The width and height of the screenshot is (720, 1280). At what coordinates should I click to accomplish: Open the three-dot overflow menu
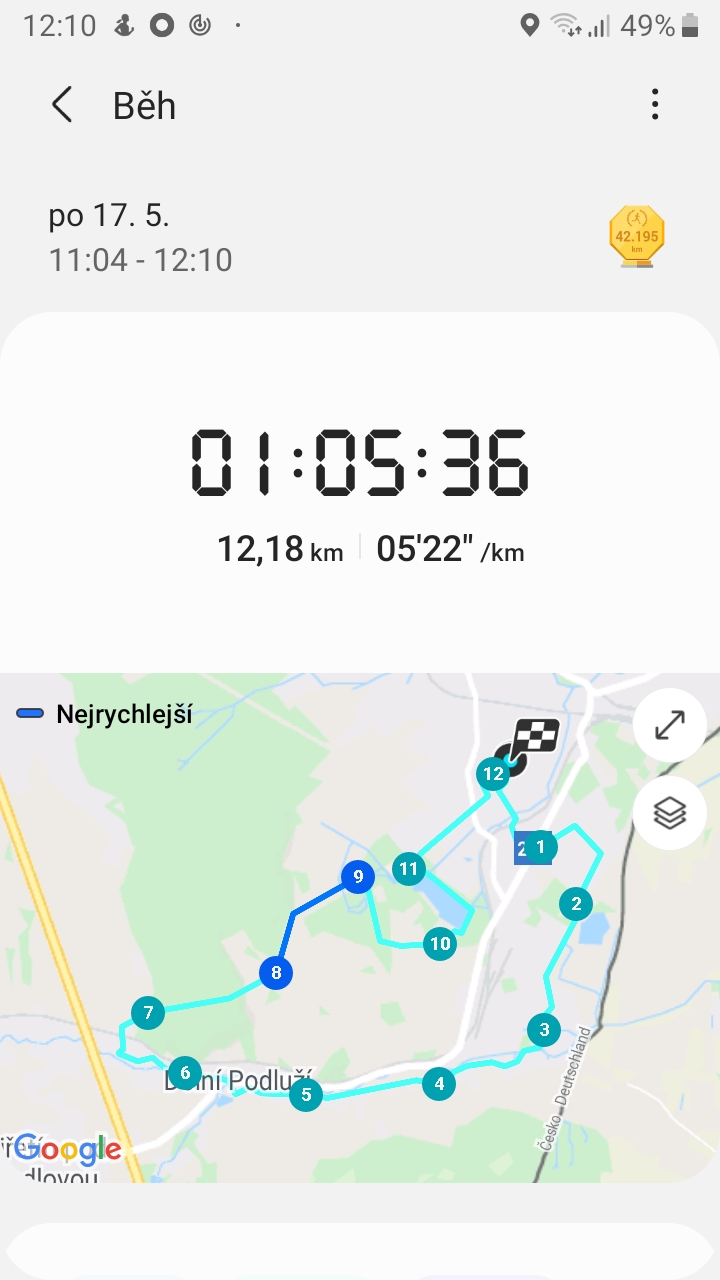(x=655, y=104)
